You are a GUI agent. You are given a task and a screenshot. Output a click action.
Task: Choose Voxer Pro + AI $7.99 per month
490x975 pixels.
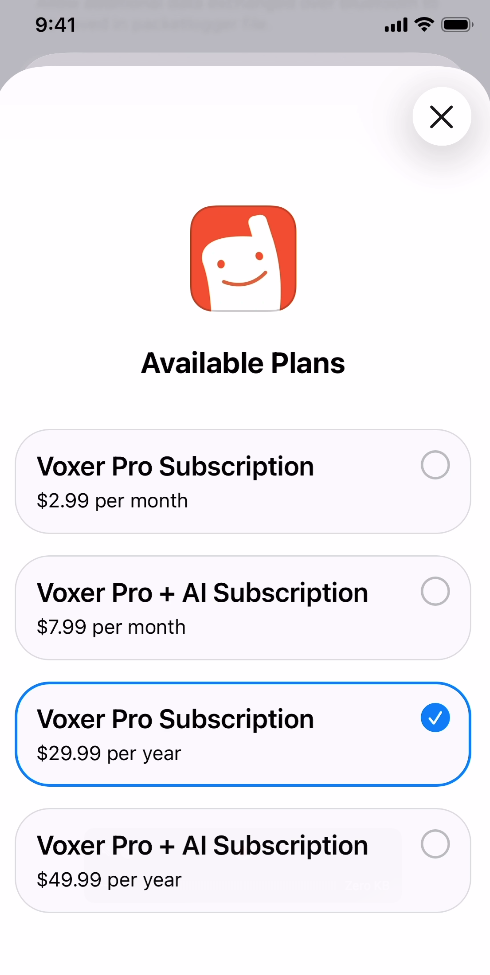[x=243, y=608]
